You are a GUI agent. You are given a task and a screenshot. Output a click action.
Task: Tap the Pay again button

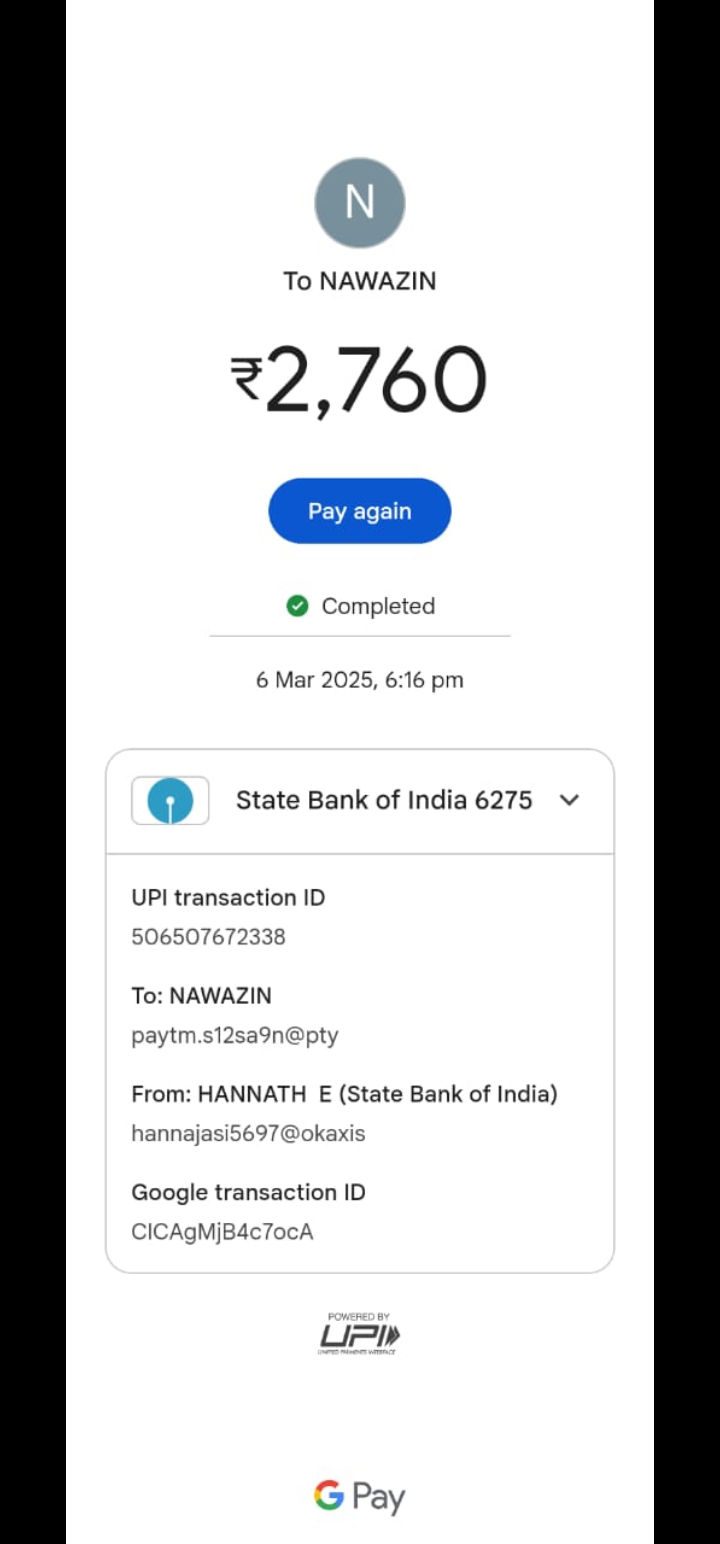click(359, 511)
